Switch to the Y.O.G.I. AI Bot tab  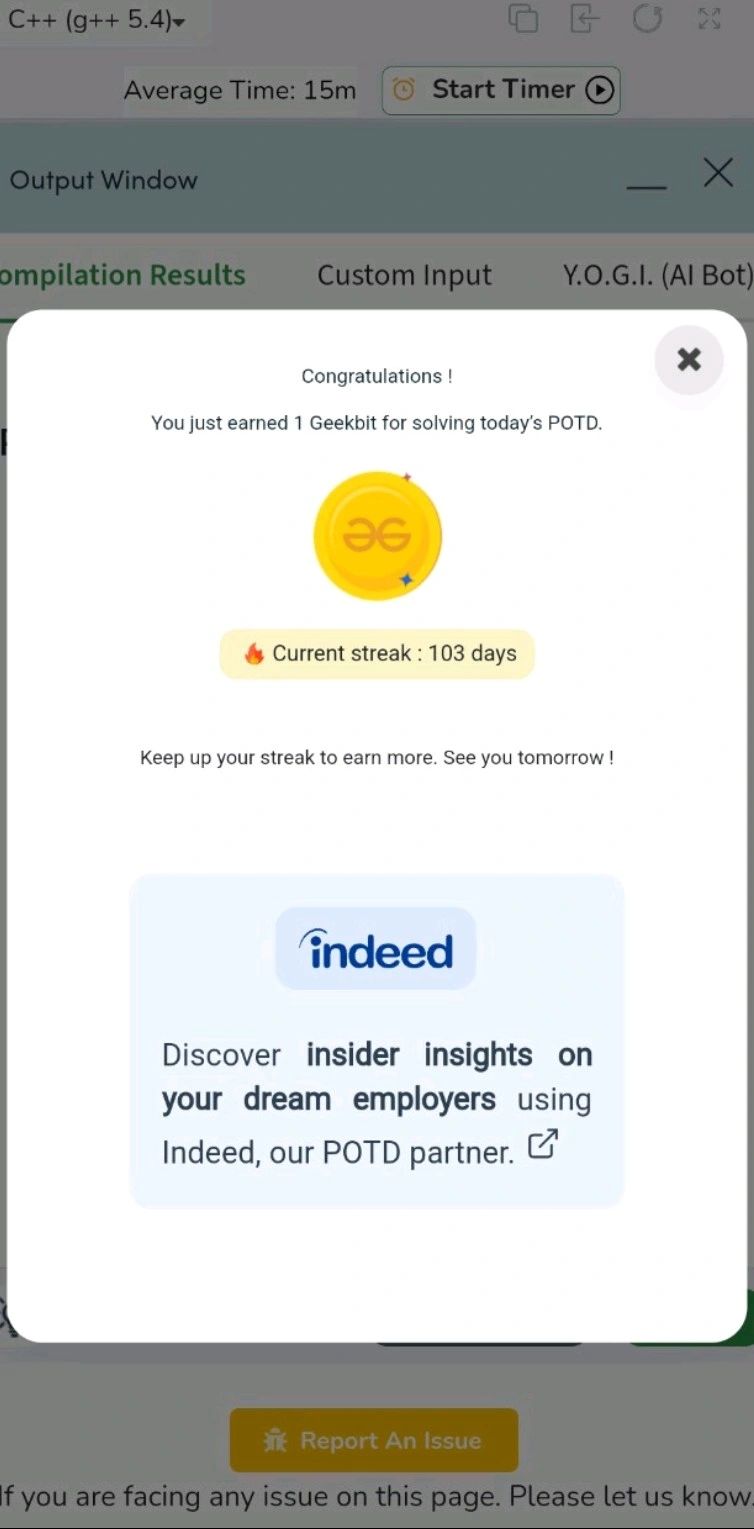point(655,275)
